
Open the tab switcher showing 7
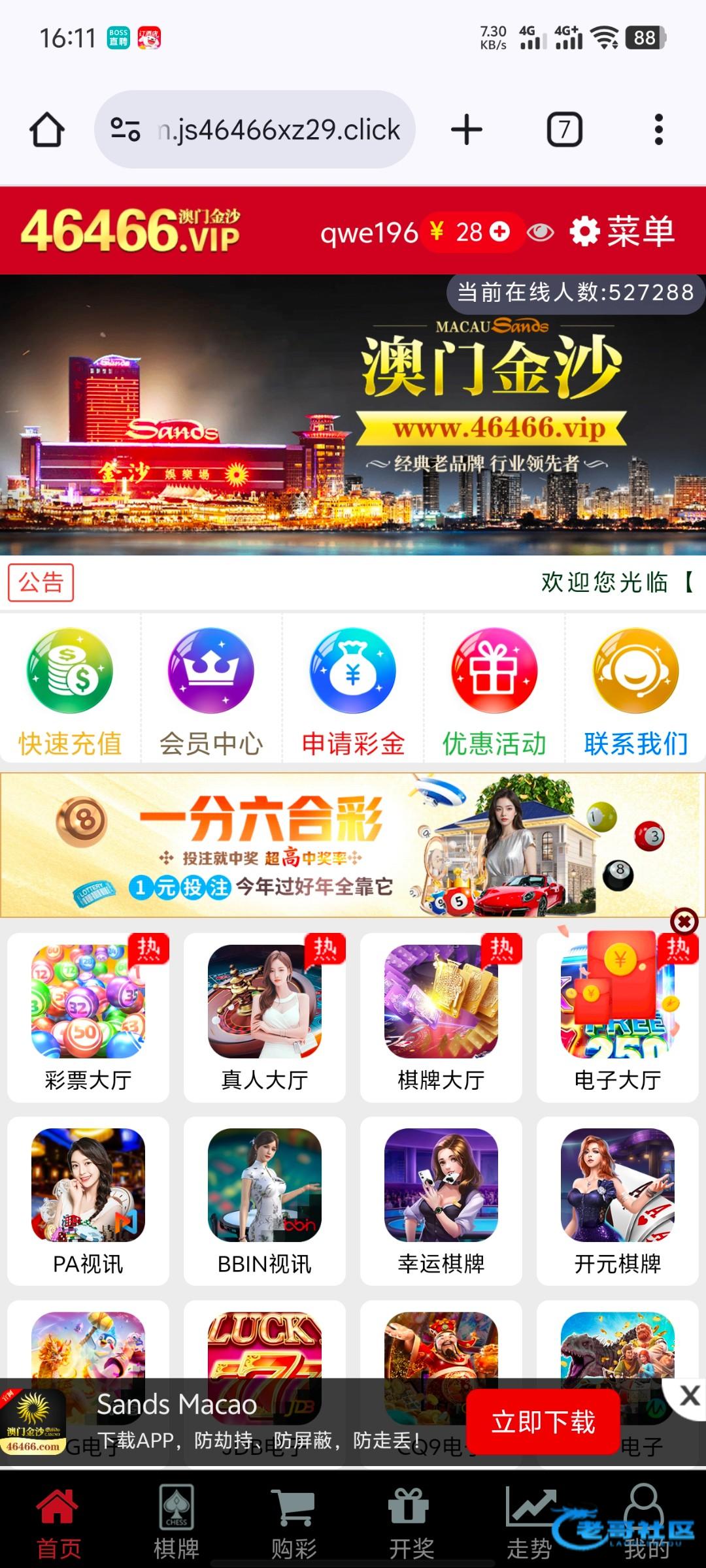point(564,129)
